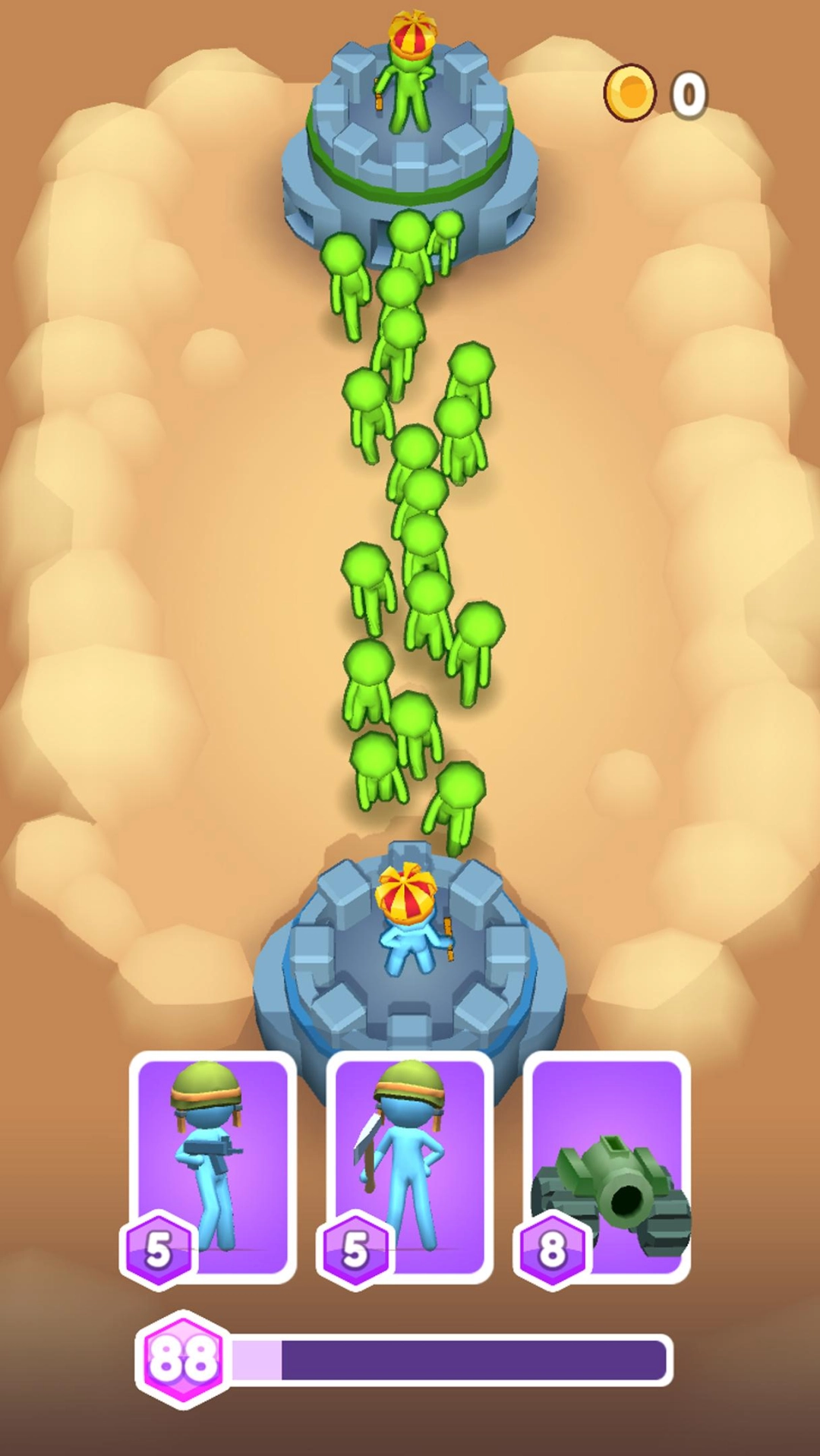Viewport: 820px width, 1456px height.
Task: Select the pickaxe soldier card costing 5
Action: coord(410,1165)
